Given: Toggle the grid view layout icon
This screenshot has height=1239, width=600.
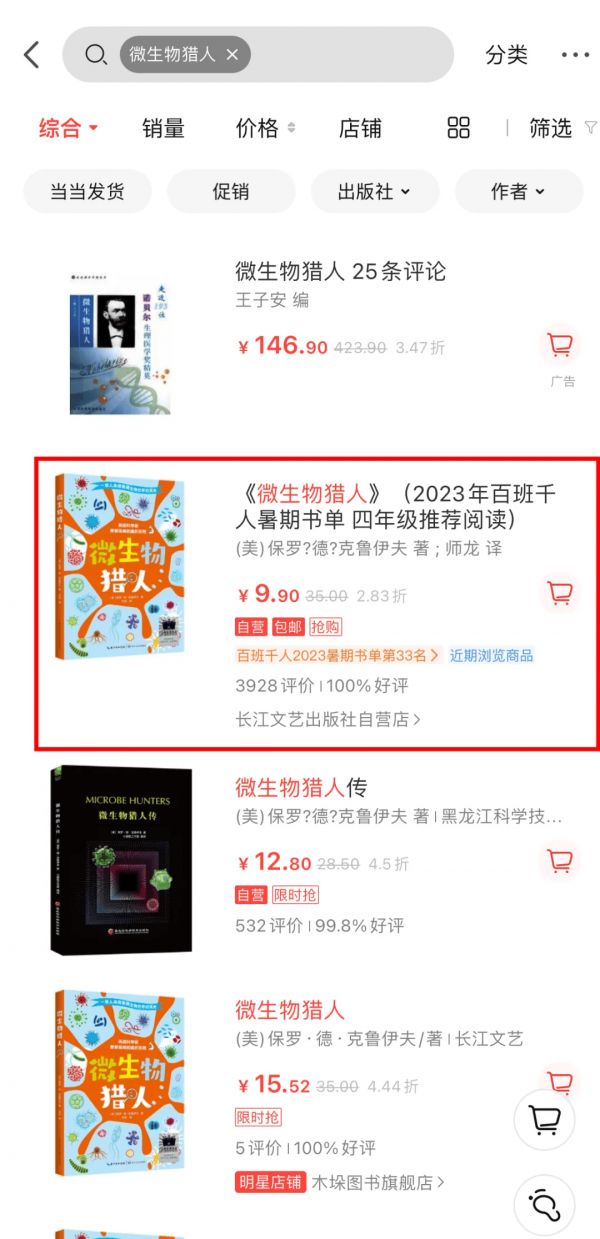Looking at the screenshot, I should pyautogui.click(x=459, y=128).
